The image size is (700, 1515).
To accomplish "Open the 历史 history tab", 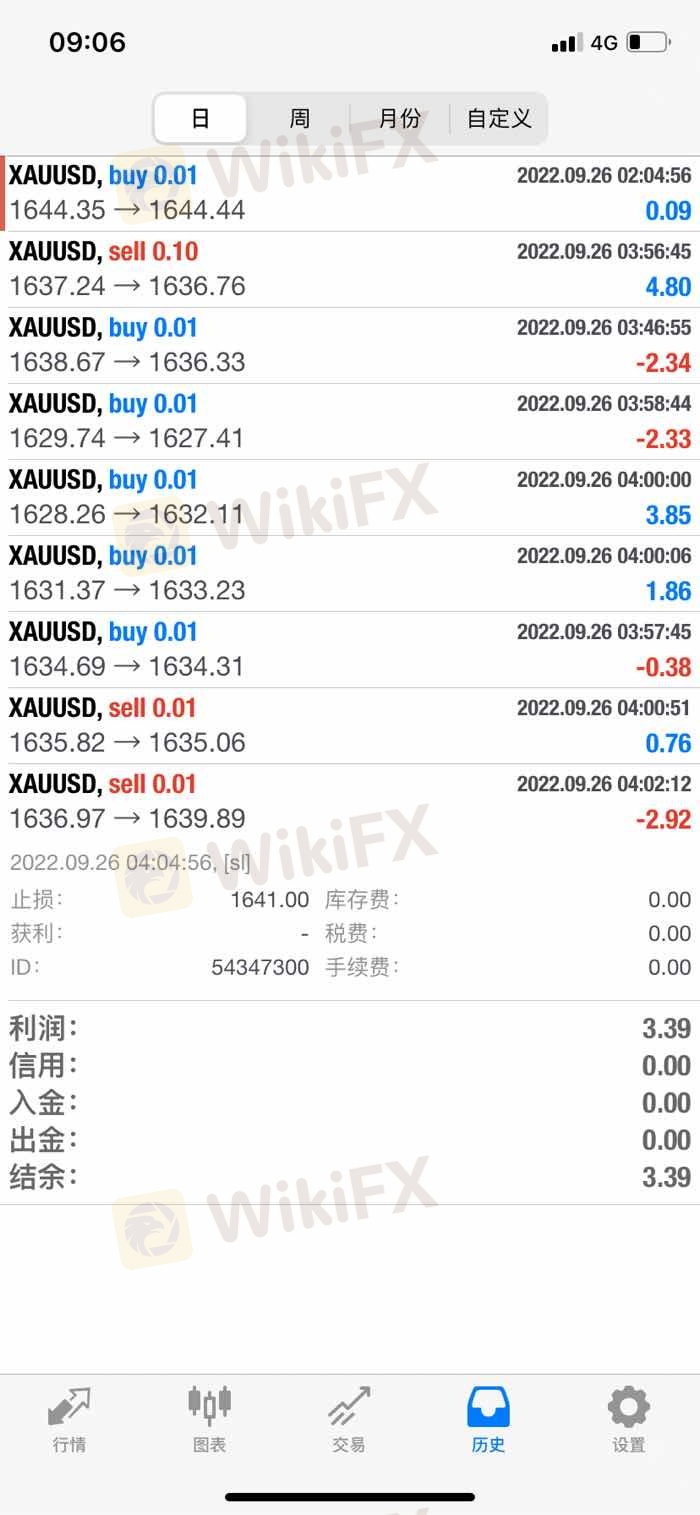I will (489, 1420).
